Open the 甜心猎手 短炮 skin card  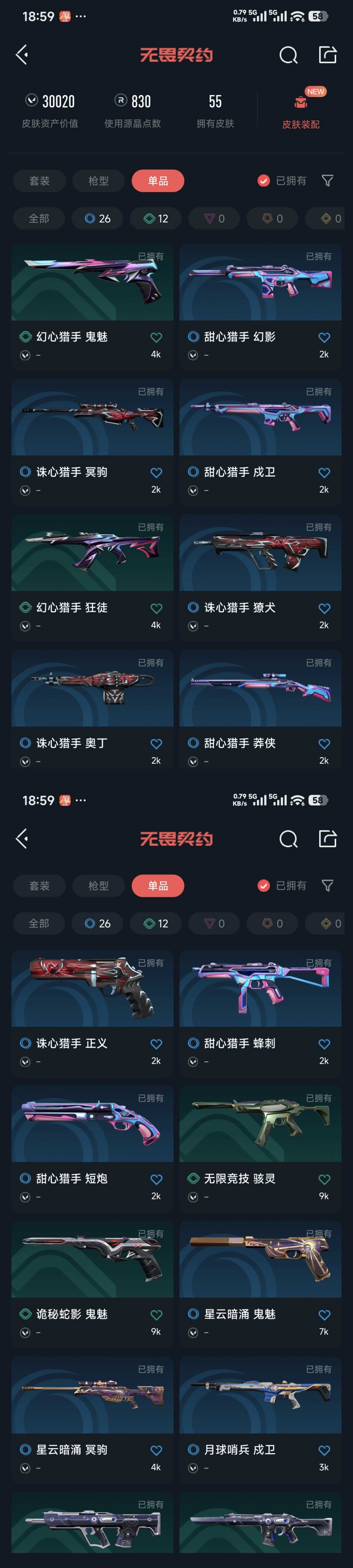pos(92,1149)
